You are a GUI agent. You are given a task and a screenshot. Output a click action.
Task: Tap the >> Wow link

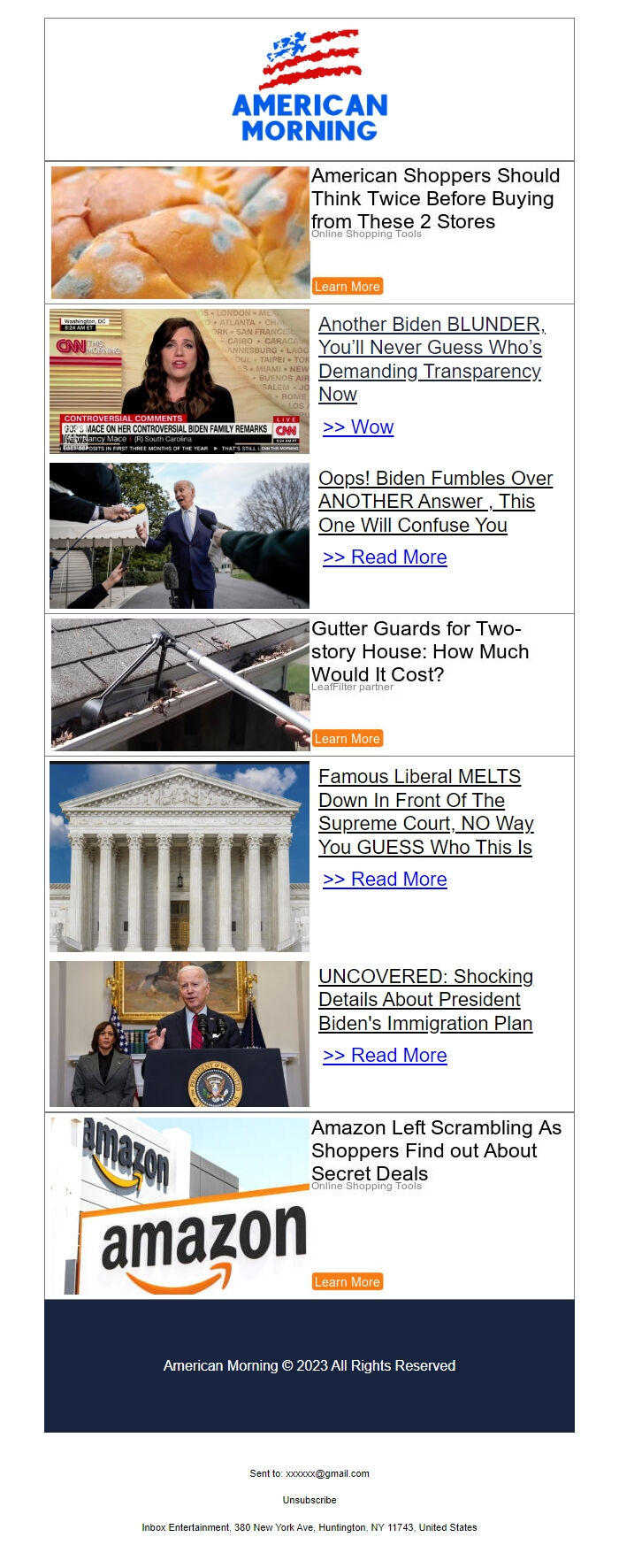(x=358, y=427)
